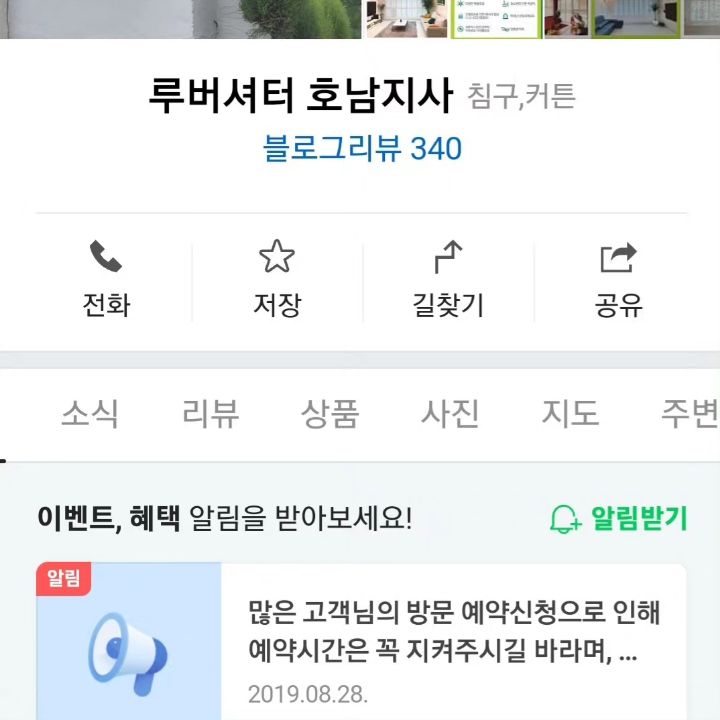
Task: Save this place with 저장 star
Action: [x=277, y=280]
